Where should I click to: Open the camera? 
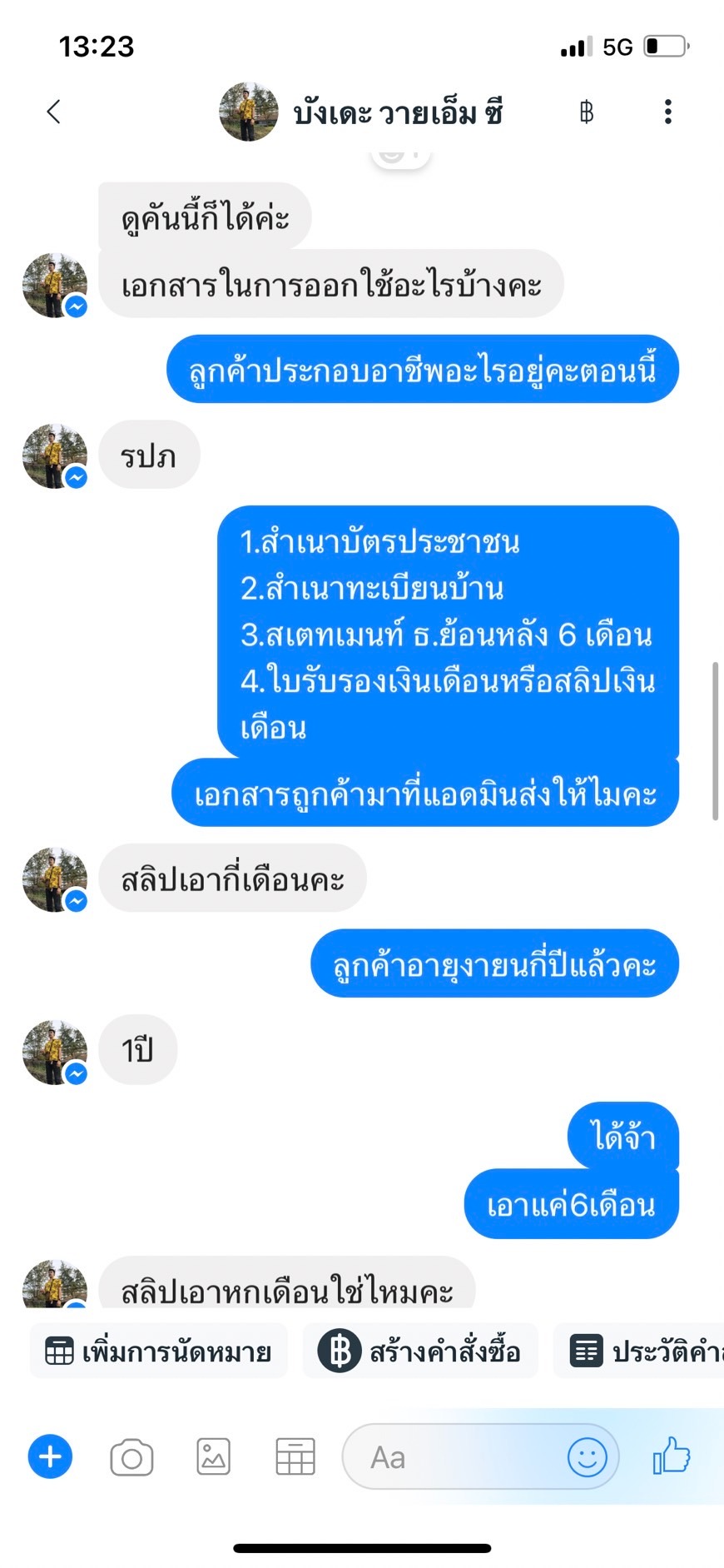[x=131, y=1457]
